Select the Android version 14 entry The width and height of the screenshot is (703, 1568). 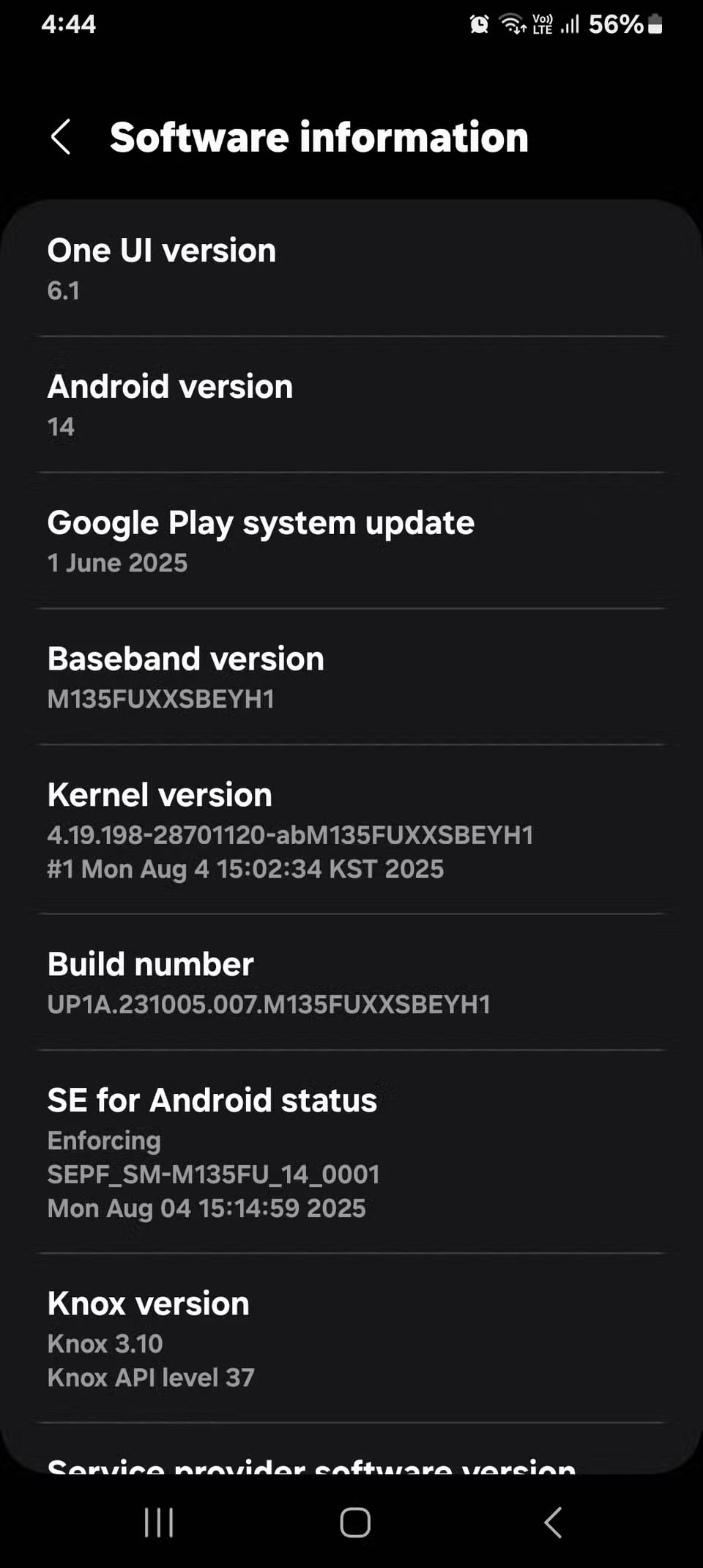pyautogui.click(x=351, y=404)
